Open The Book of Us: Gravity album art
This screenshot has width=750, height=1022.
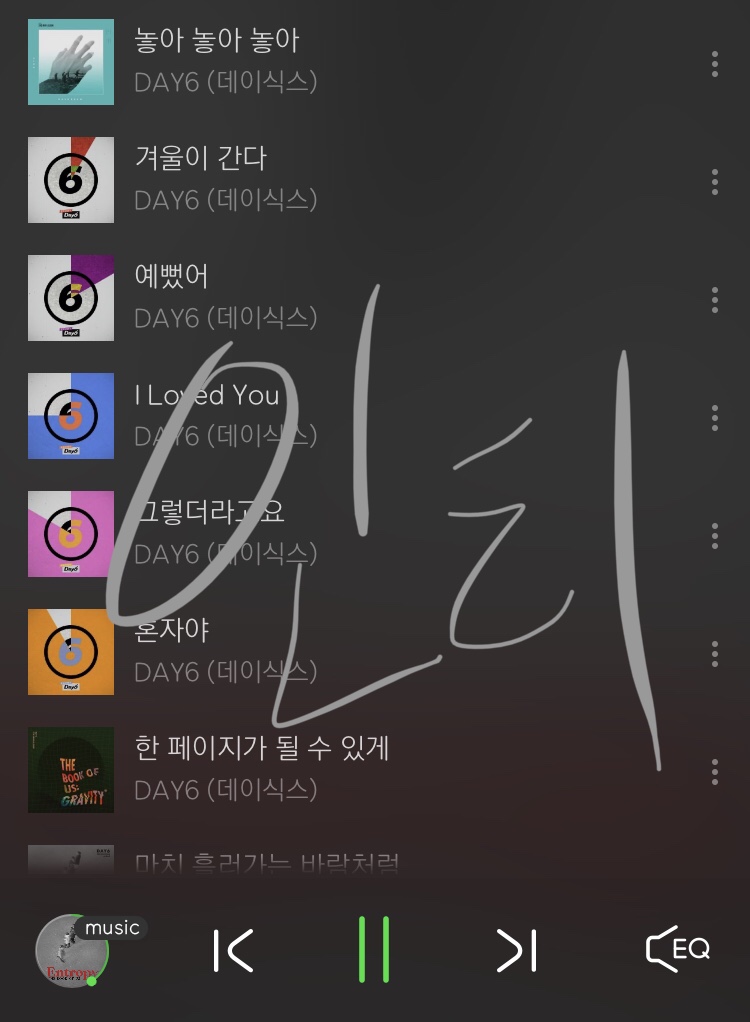71,769
